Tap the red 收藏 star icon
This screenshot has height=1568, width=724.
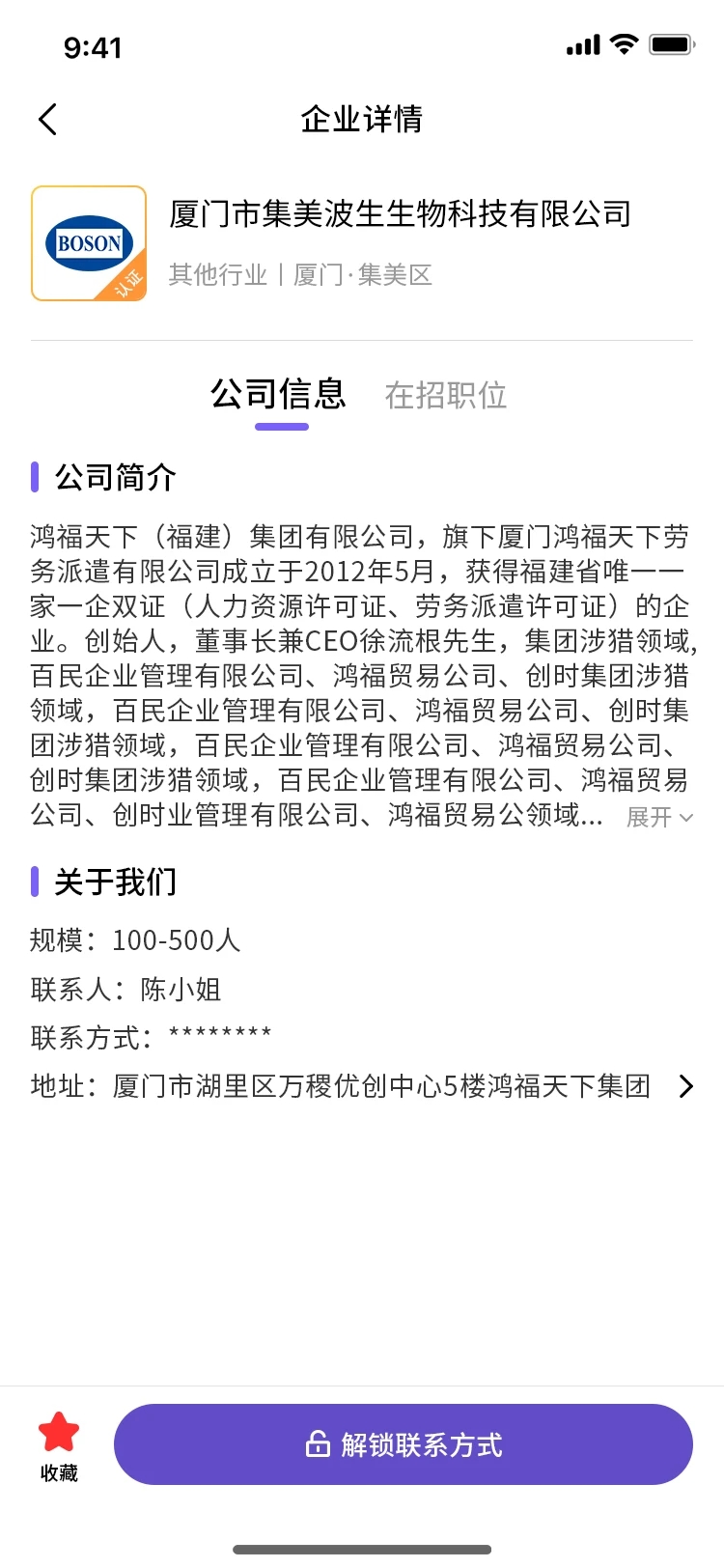click(x=59, y=1434)
